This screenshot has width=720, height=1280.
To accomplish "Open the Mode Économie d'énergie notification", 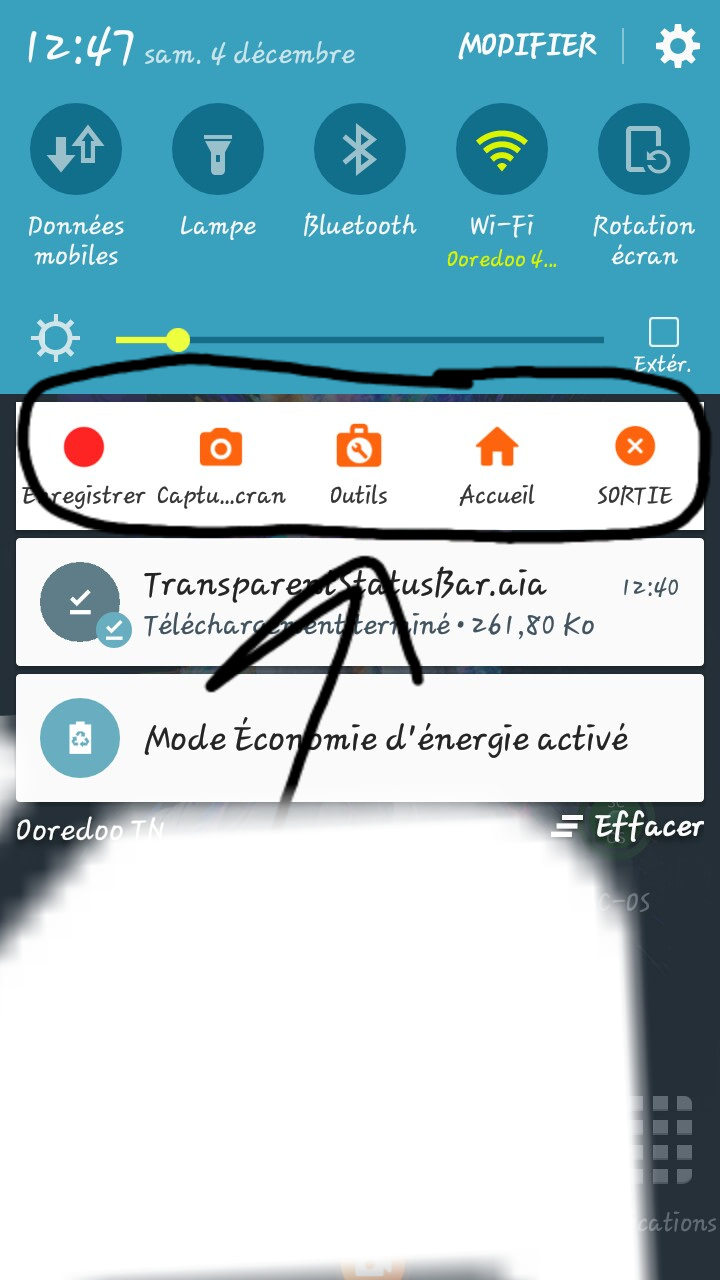I will click(360, 738).
